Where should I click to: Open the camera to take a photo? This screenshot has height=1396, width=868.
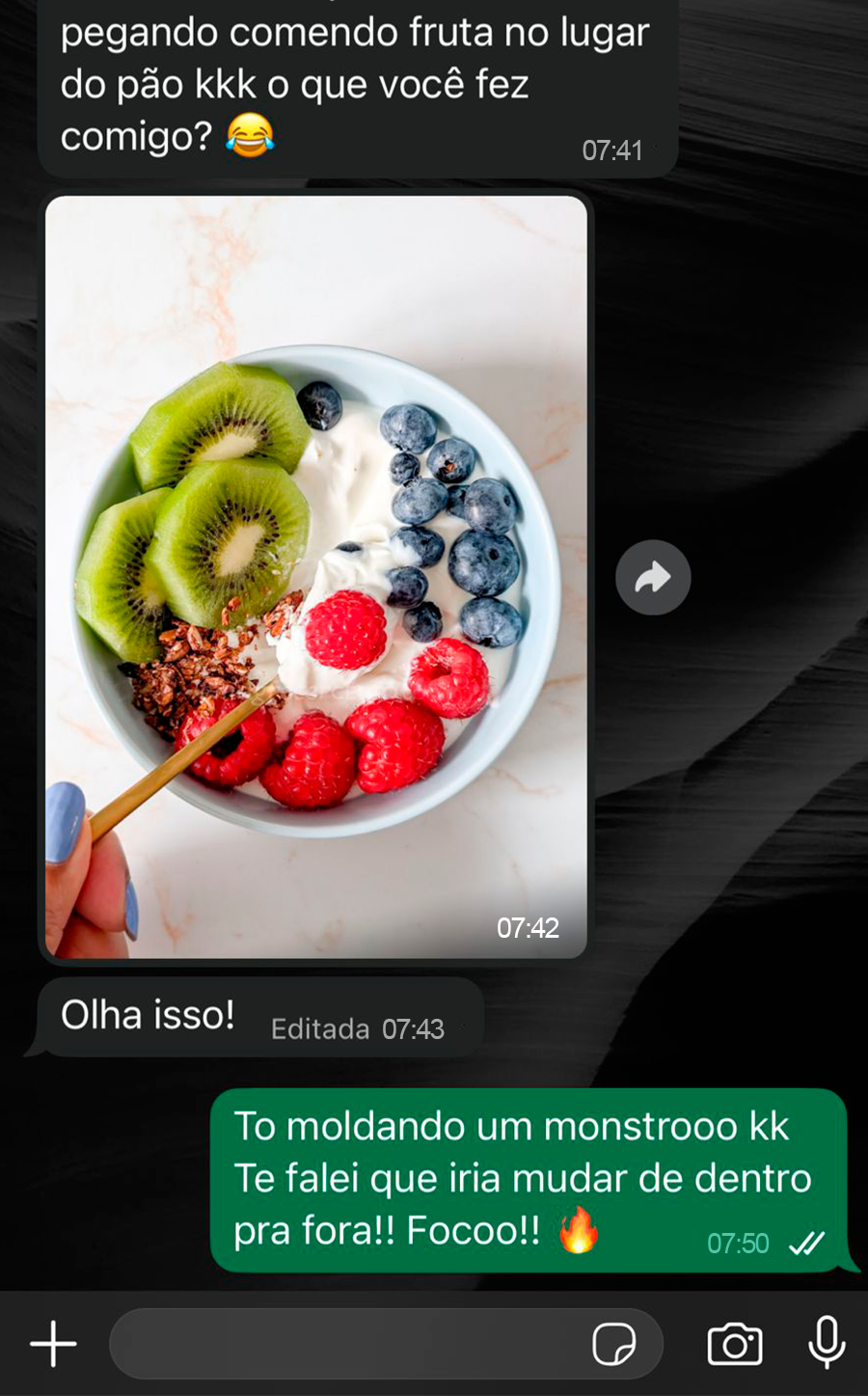click(735, 1343)
